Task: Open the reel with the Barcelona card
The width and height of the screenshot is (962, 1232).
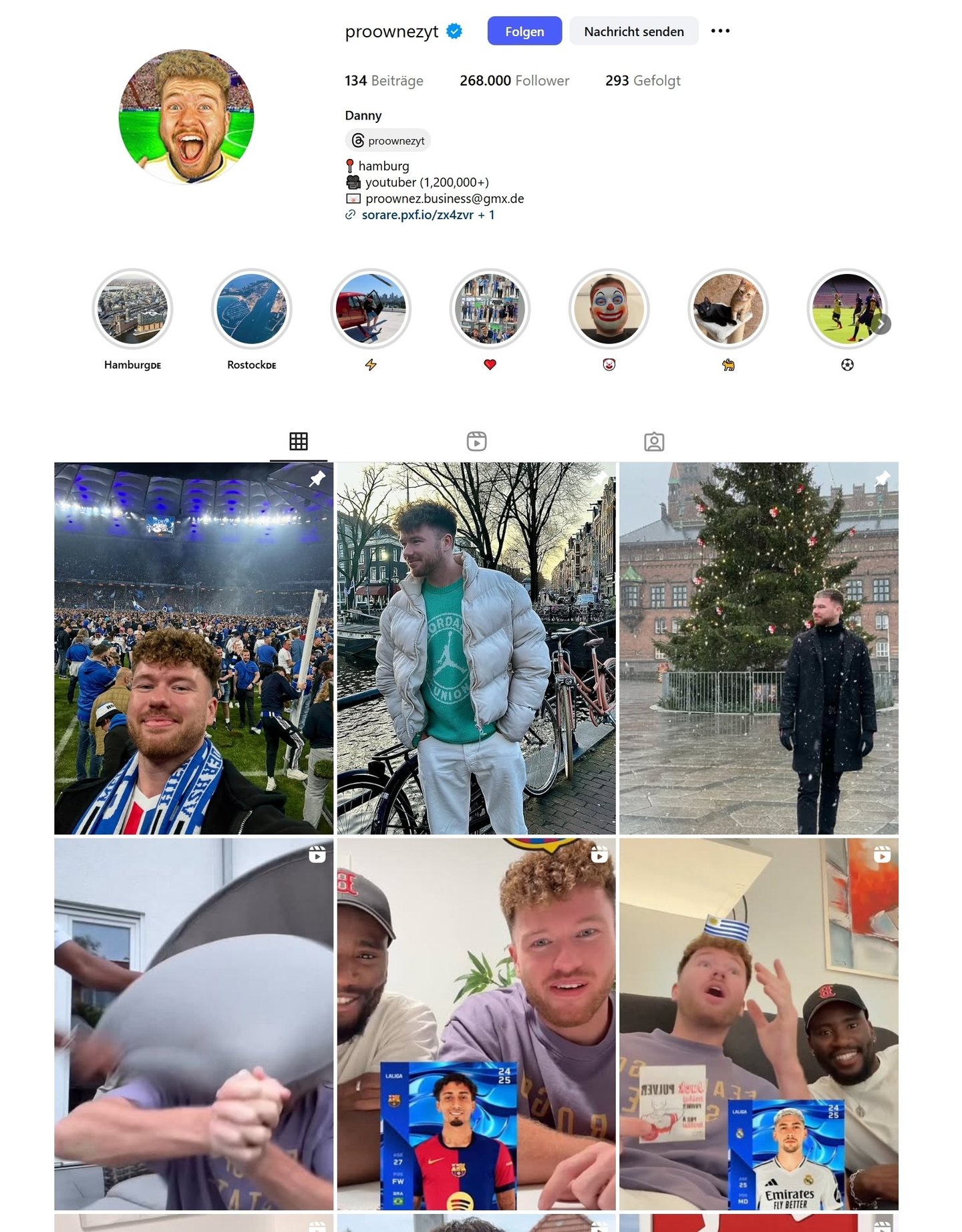Action: 476,1024
